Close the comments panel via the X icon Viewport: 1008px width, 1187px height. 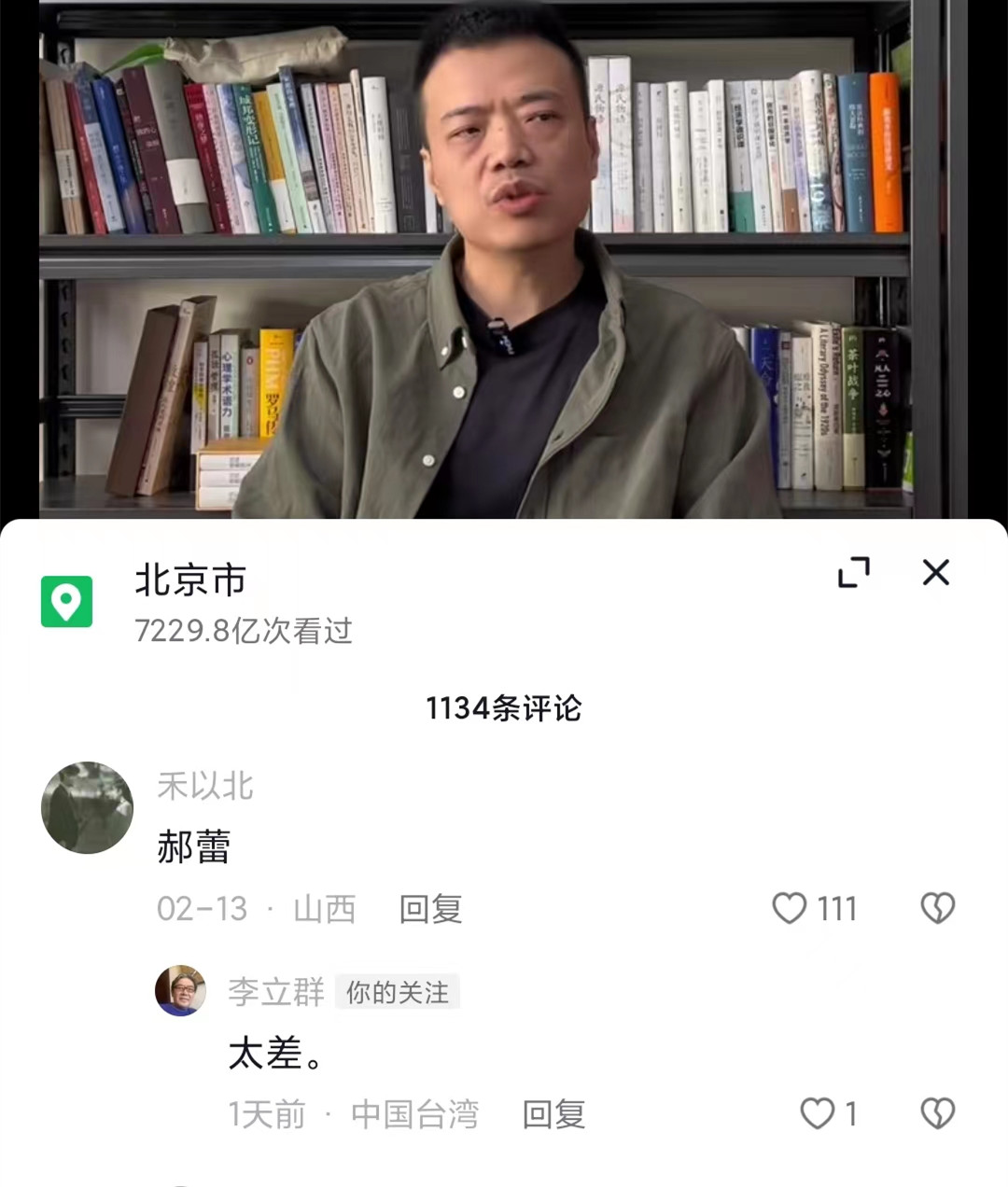pyautogui.click(x=935, y=576)
